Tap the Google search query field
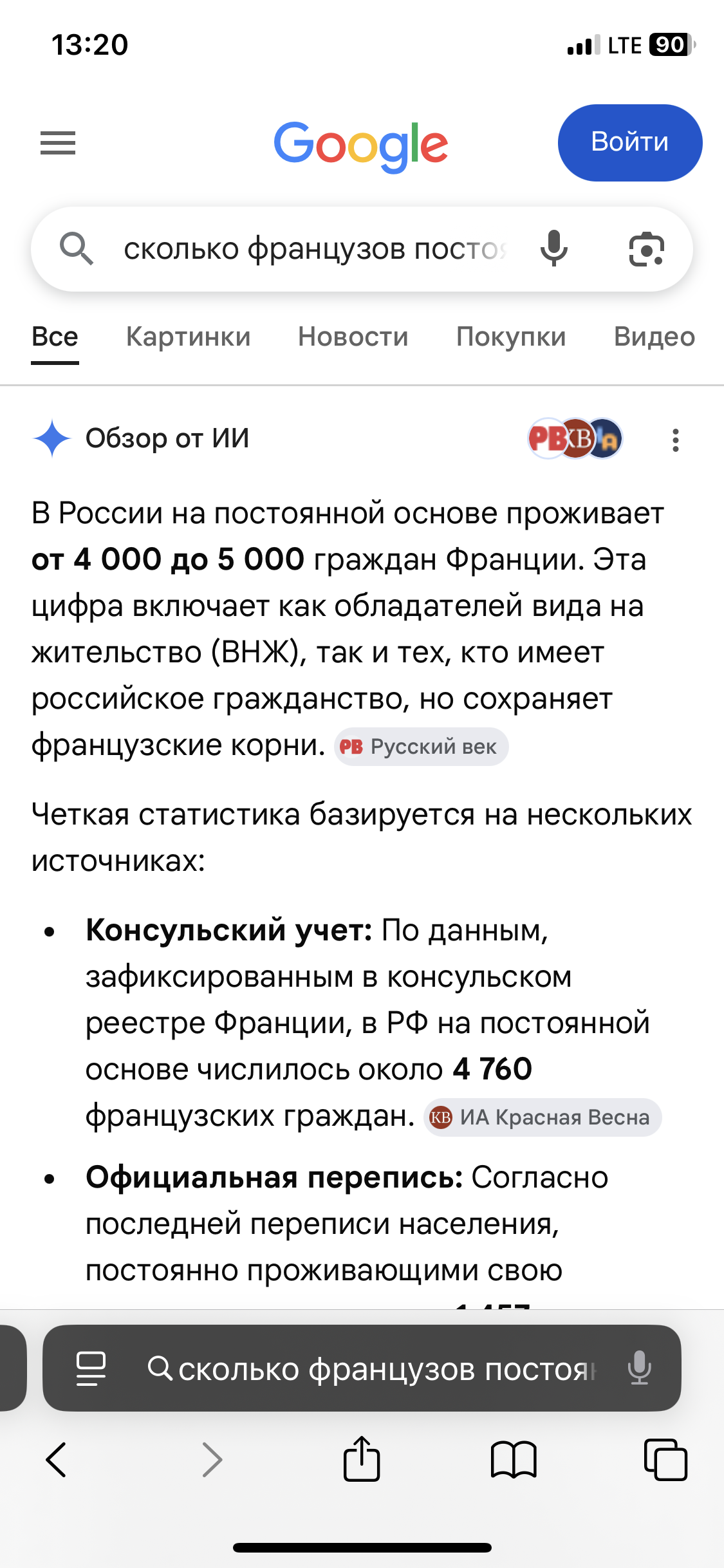 point(315,249)
